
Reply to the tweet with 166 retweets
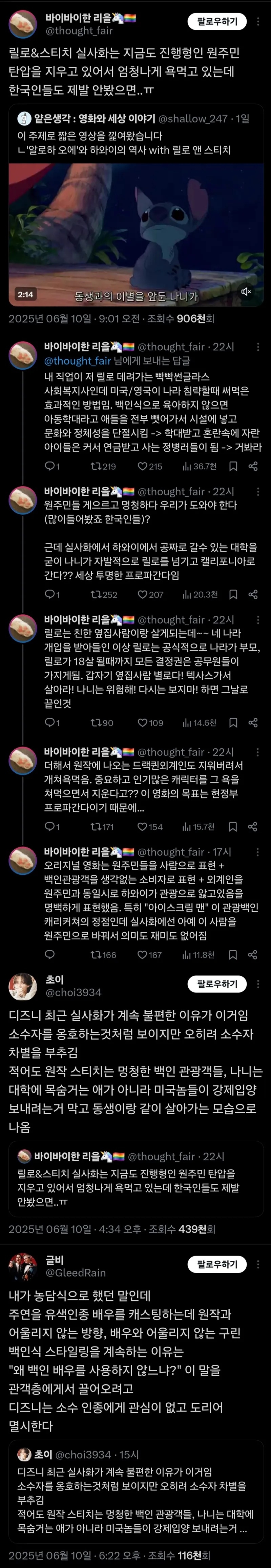pos(50,955)
